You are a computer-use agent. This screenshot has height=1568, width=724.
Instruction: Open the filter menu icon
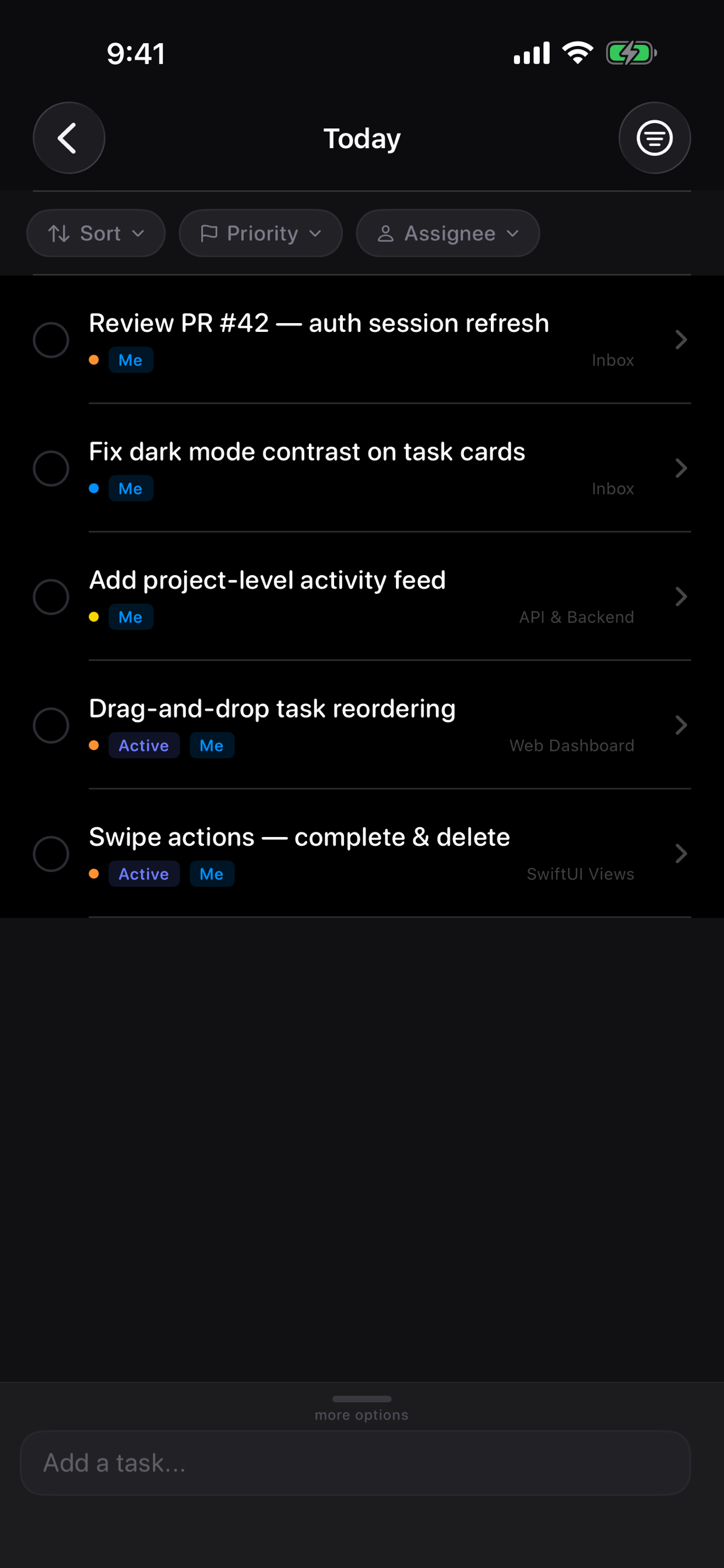click(x=654, y=138)
